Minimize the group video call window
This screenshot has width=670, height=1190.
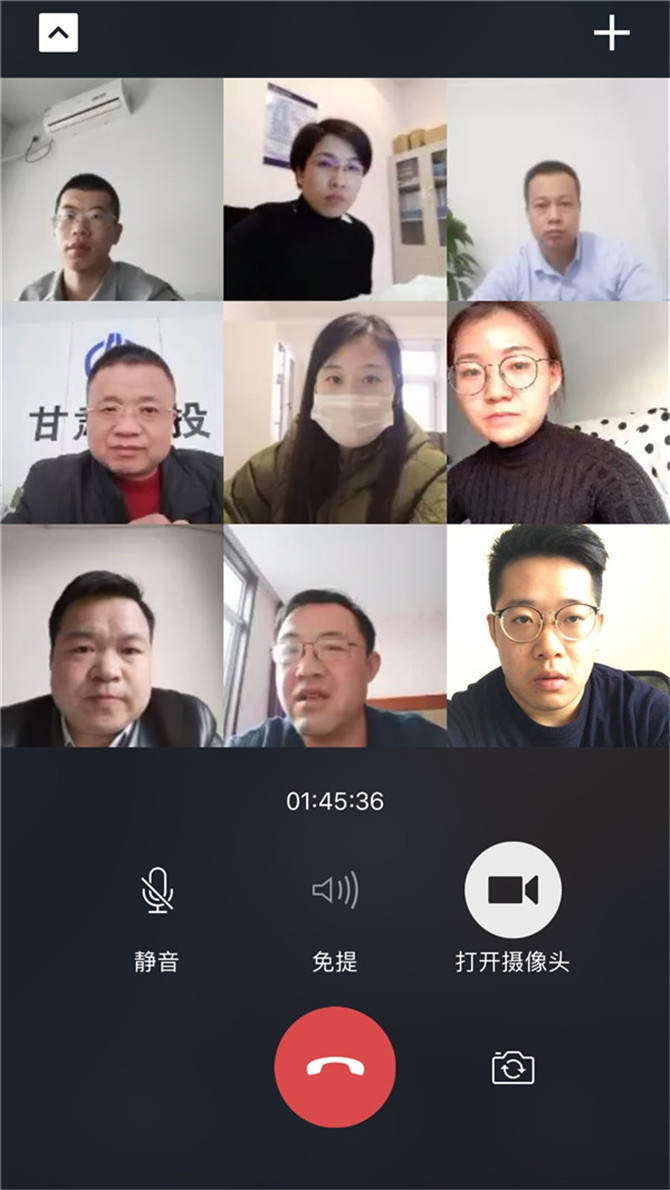(58, 34)
